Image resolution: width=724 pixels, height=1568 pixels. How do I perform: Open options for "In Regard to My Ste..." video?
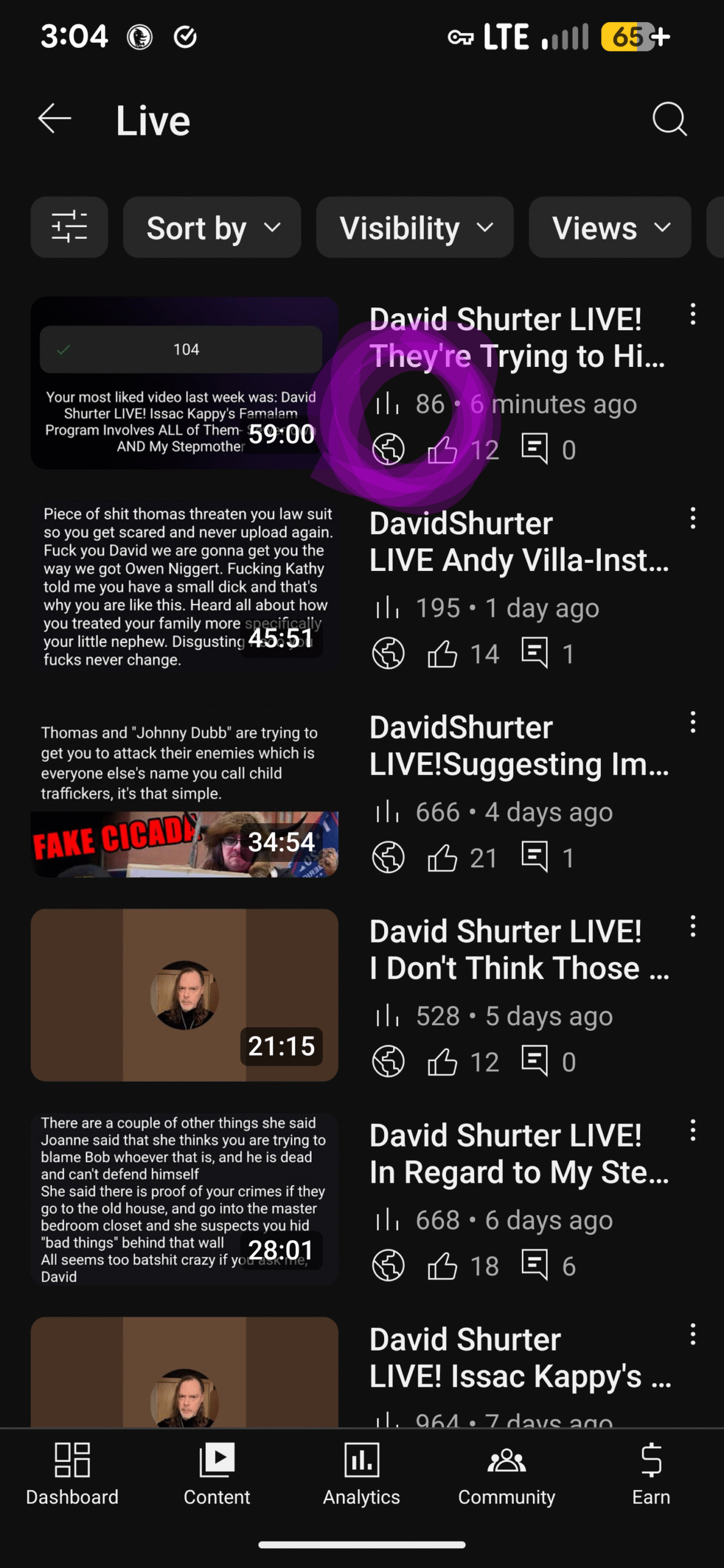(693, 1130)
